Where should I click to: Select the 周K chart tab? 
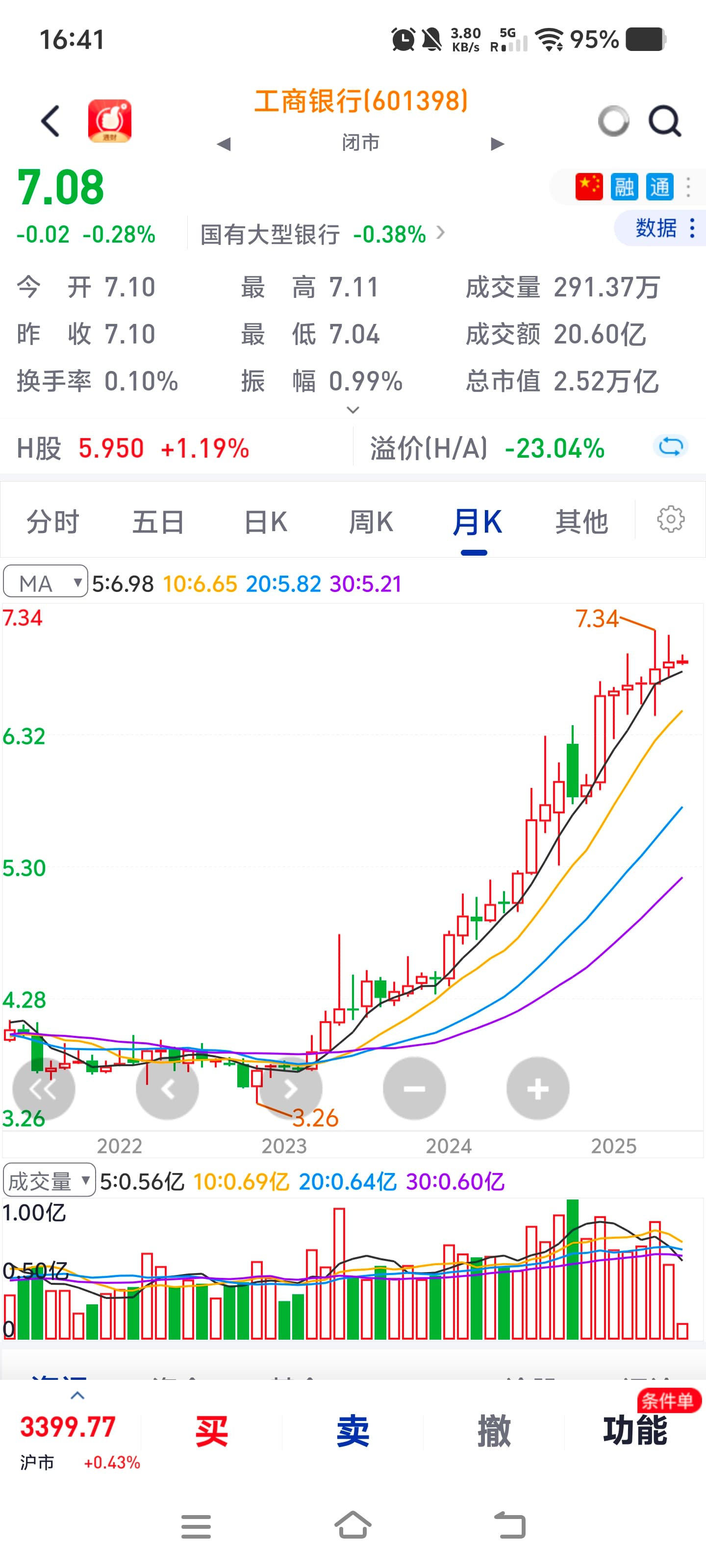tap(370, 522)
